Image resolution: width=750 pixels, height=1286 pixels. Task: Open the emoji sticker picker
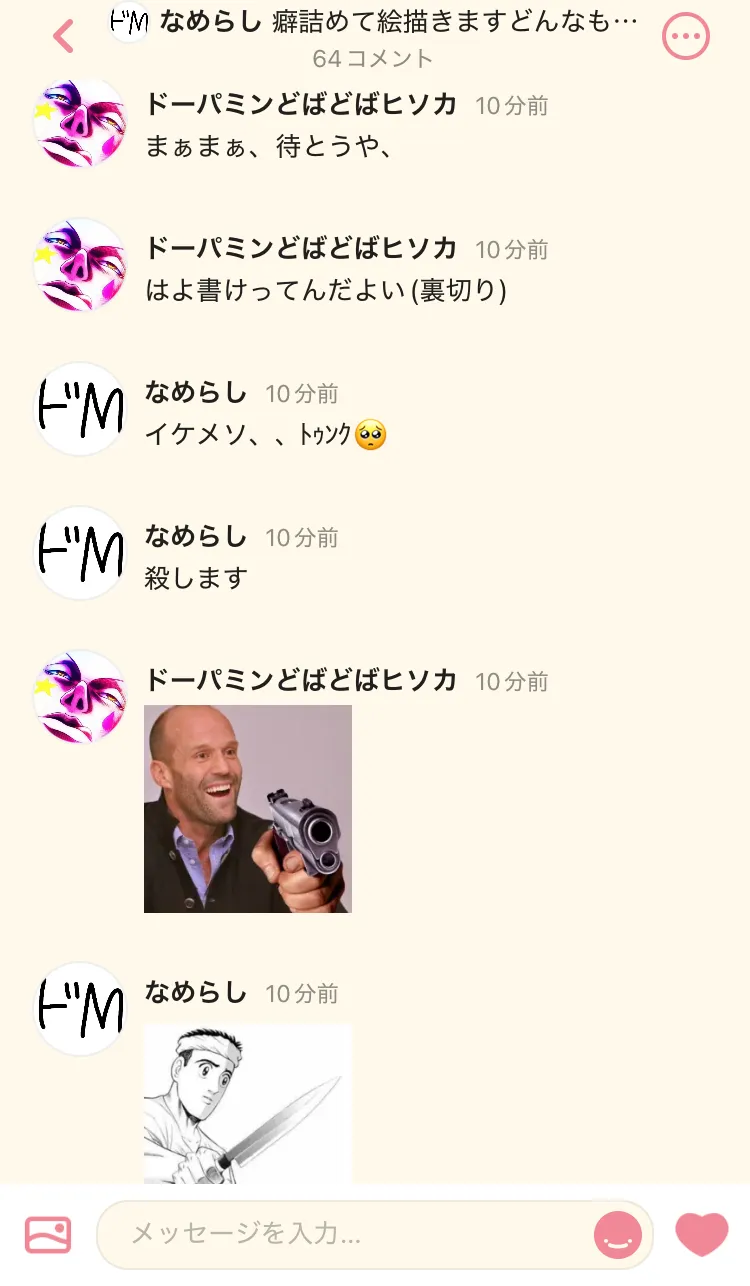618,1234
